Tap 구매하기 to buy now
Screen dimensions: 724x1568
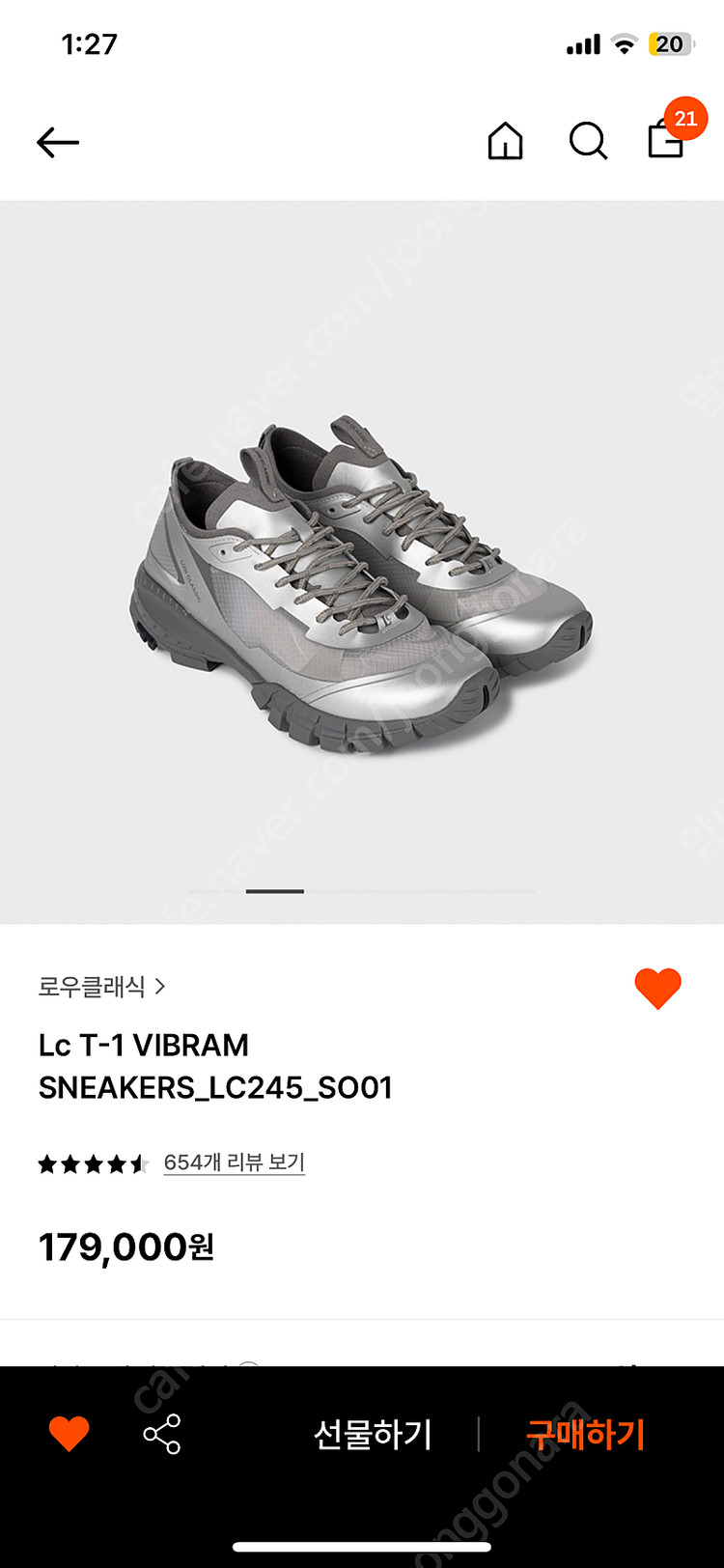click(585, 1434)
